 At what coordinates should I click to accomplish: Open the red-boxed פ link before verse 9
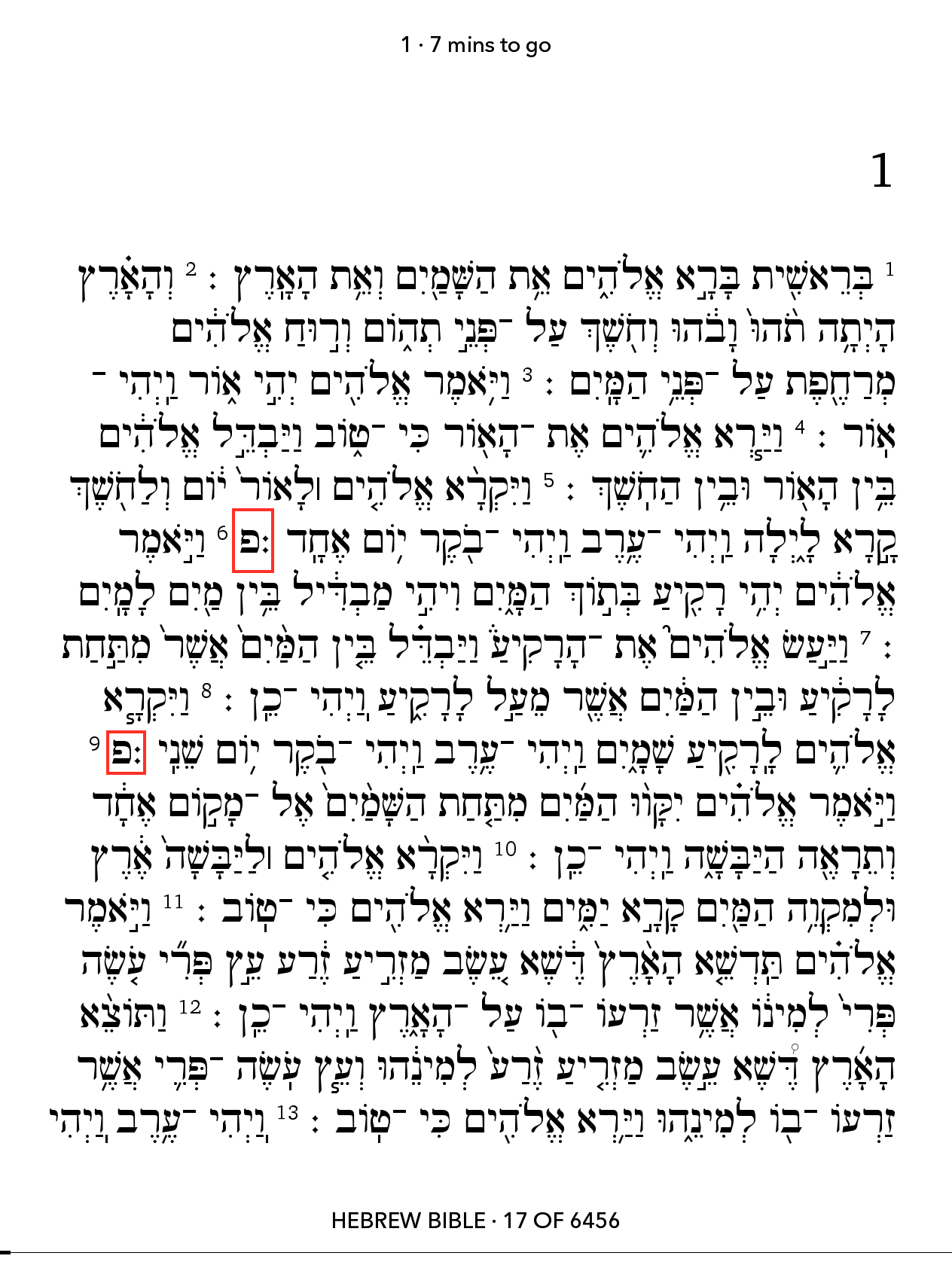[x=126, y=752]
